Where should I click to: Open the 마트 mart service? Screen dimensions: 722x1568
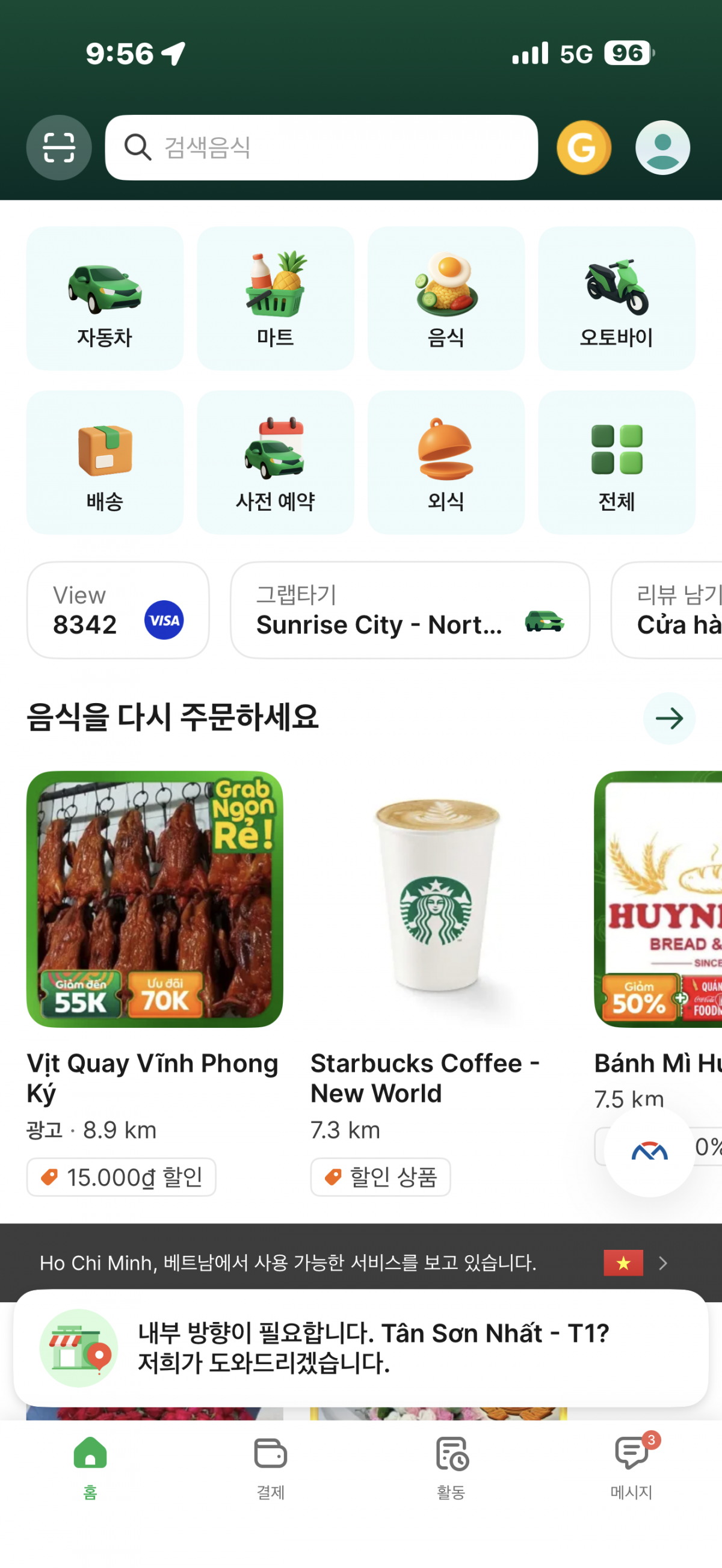coord(275,298)
